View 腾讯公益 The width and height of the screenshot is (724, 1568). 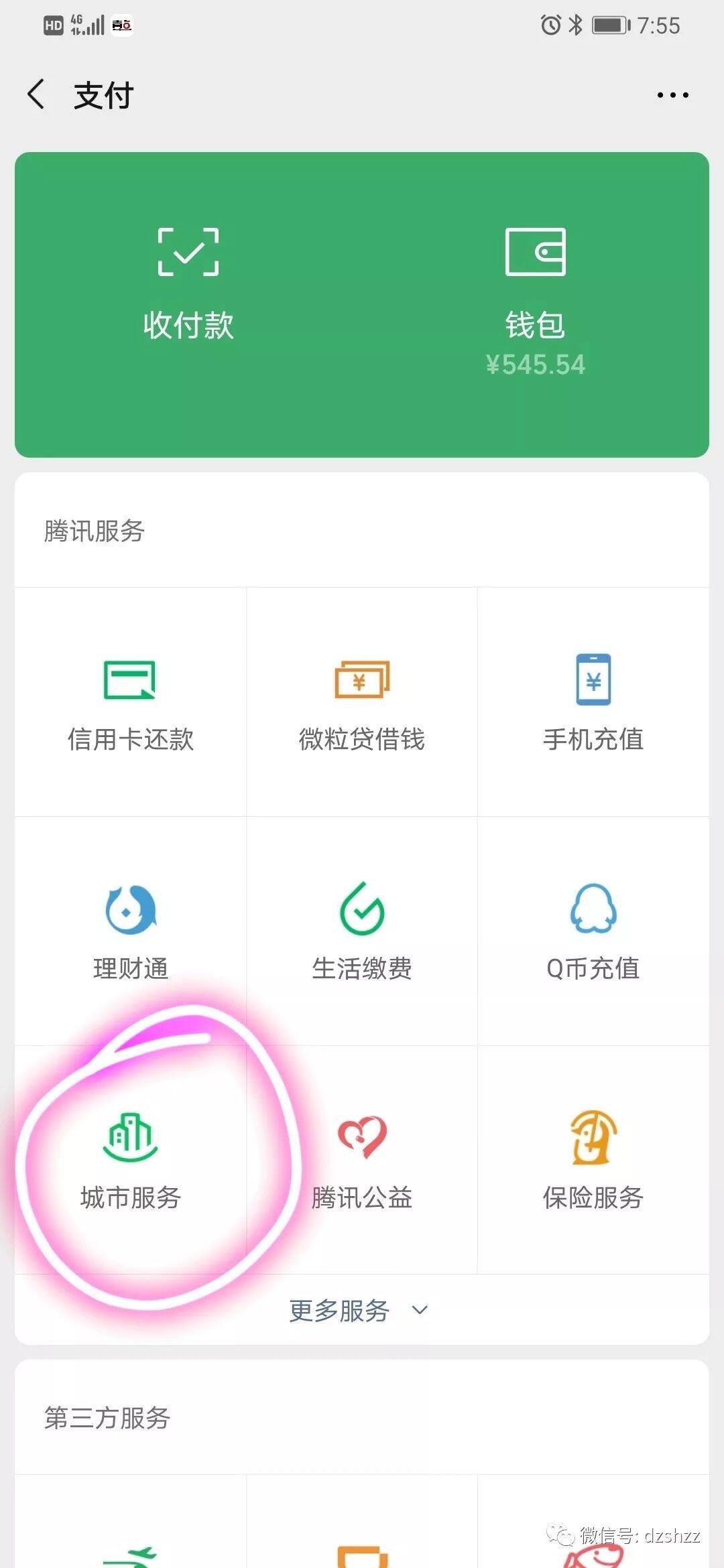pos(362,1161)
